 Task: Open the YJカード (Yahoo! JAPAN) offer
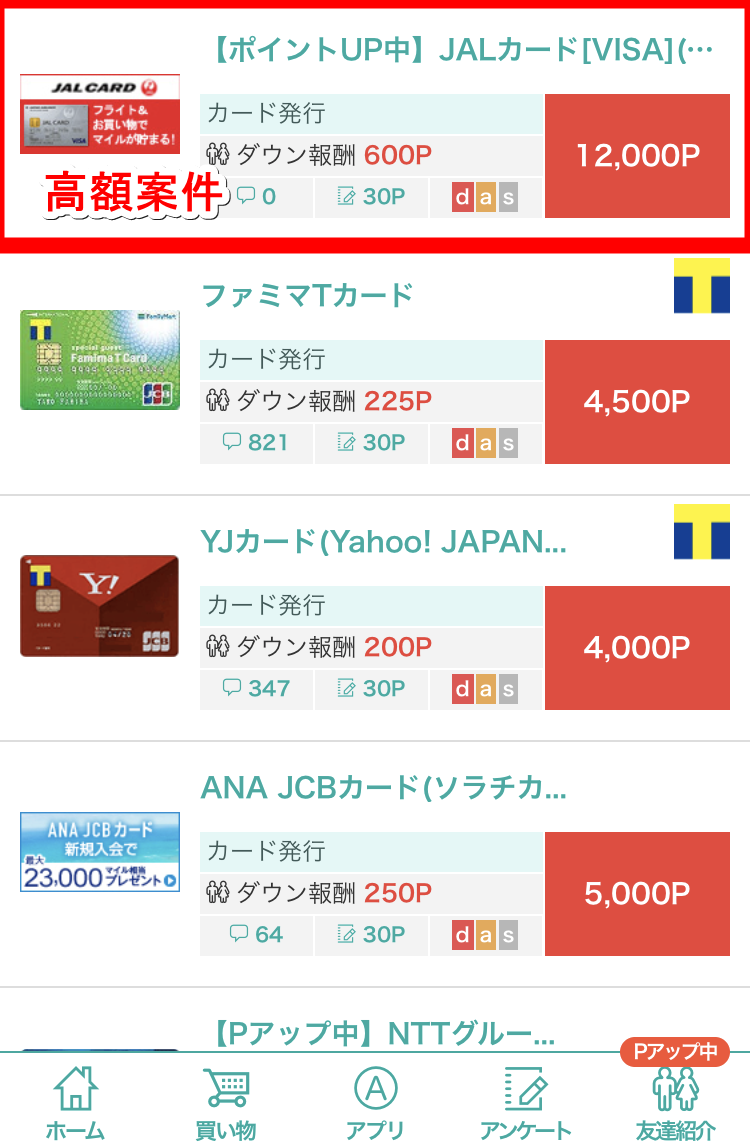(384, 542)
